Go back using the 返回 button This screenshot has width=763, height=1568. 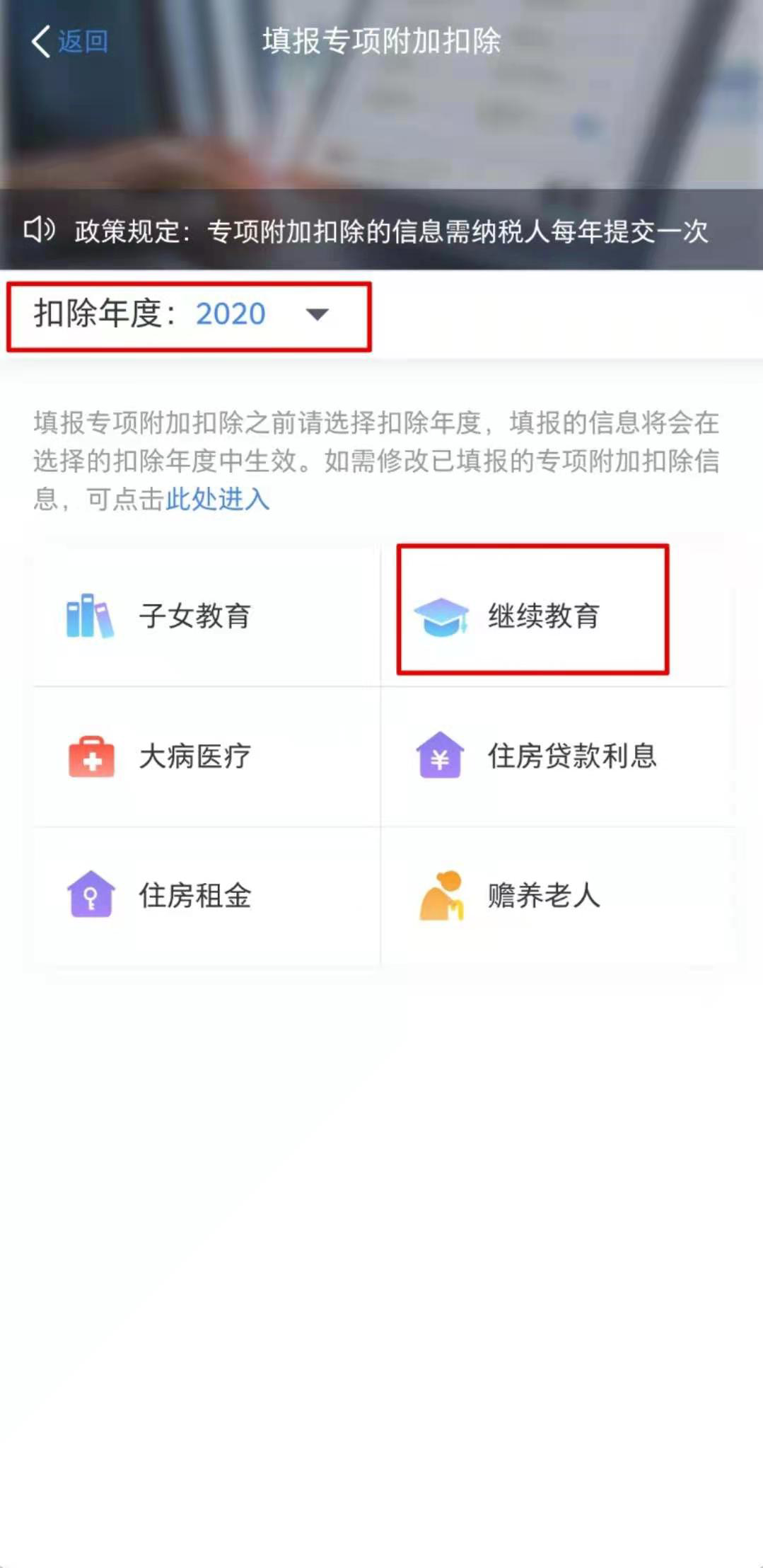[x=69, y=41]
